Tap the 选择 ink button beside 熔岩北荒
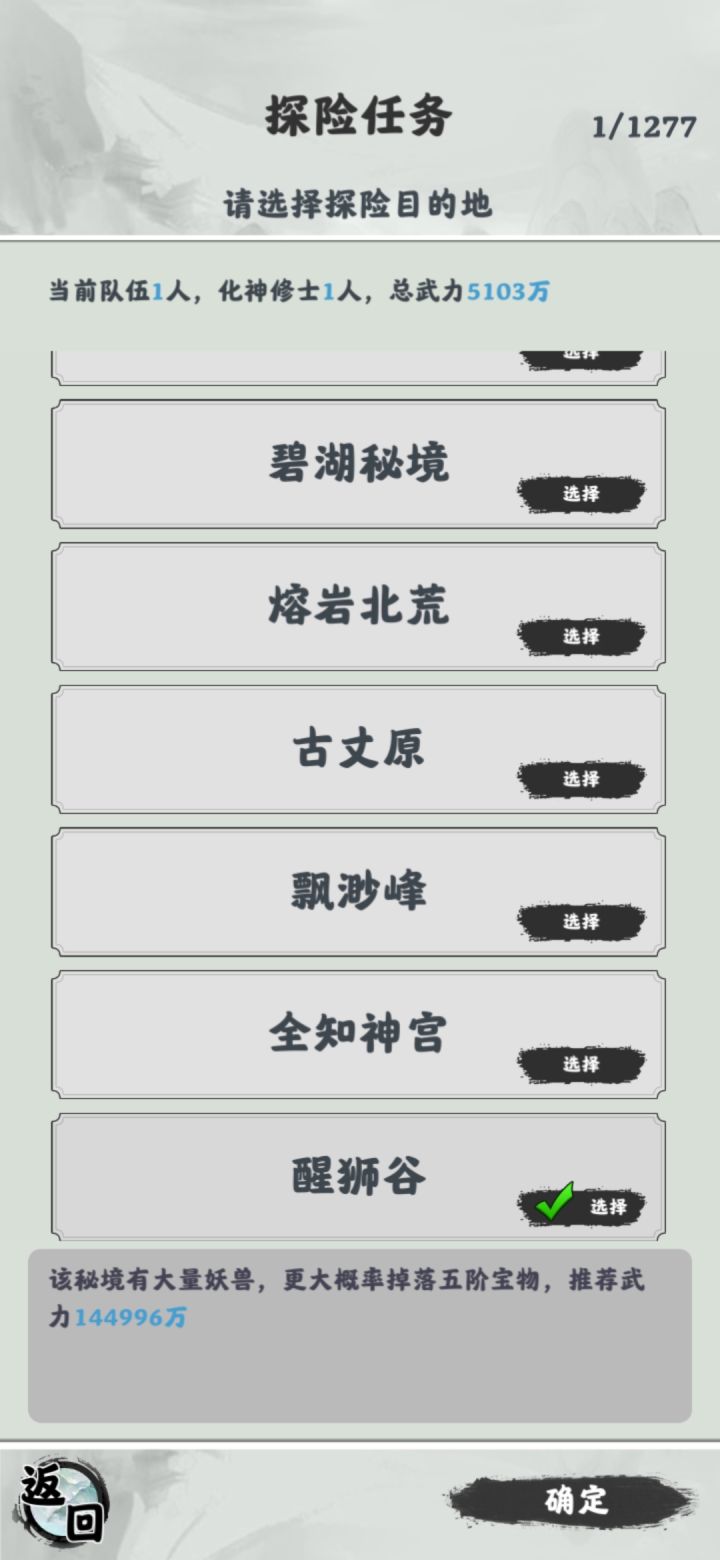Viewport: 720px width, 1560px height. pyautogui.click(x=583, y=636)
